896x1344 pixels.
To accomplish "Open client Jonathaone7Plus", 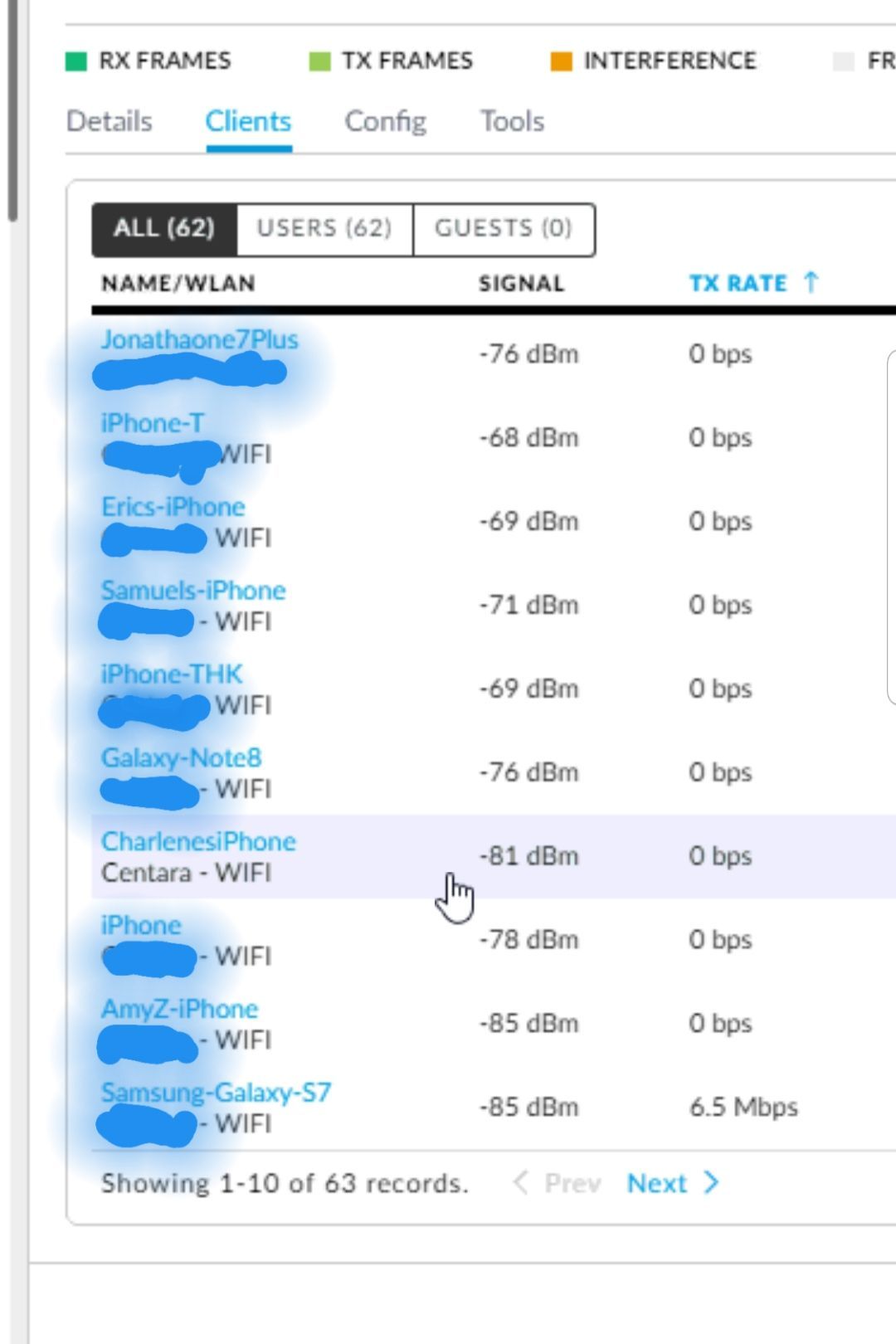I will click(199, 339).
